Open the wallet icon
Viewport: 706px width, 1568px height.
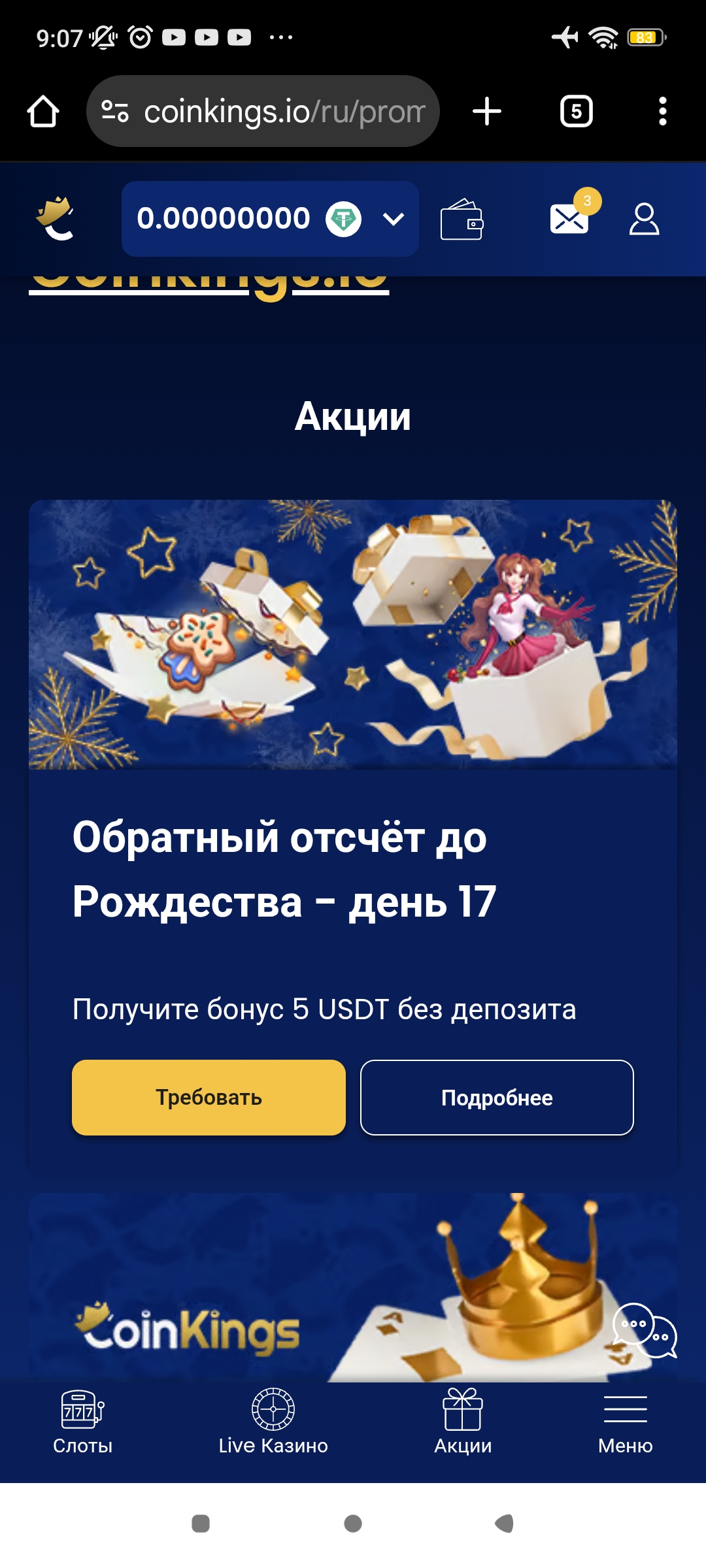tap(462, 220)
